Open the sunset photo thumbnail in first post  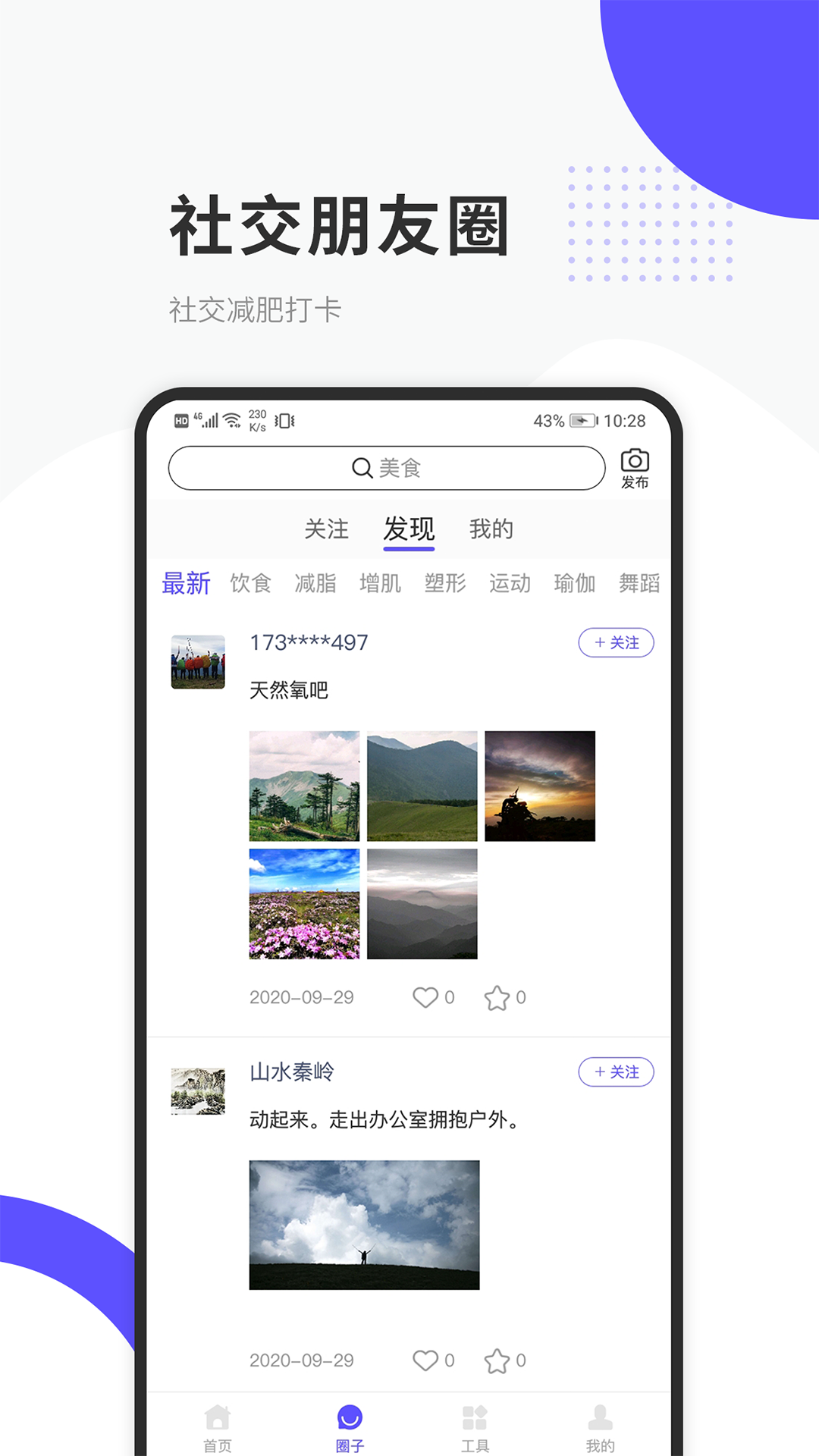(x=539, y=785)
